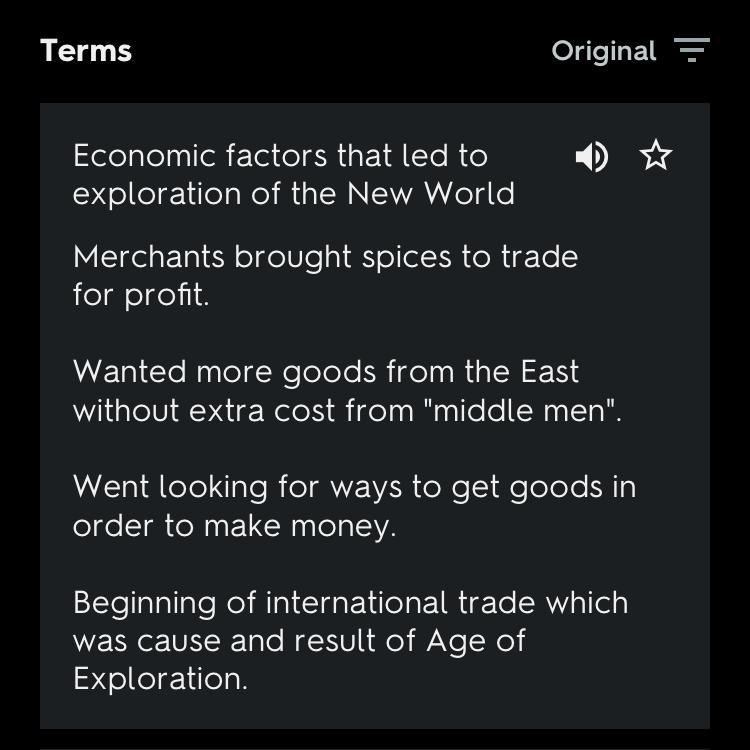Star the Economic factors term card
The image size is (750, 750).
(655, 155)
